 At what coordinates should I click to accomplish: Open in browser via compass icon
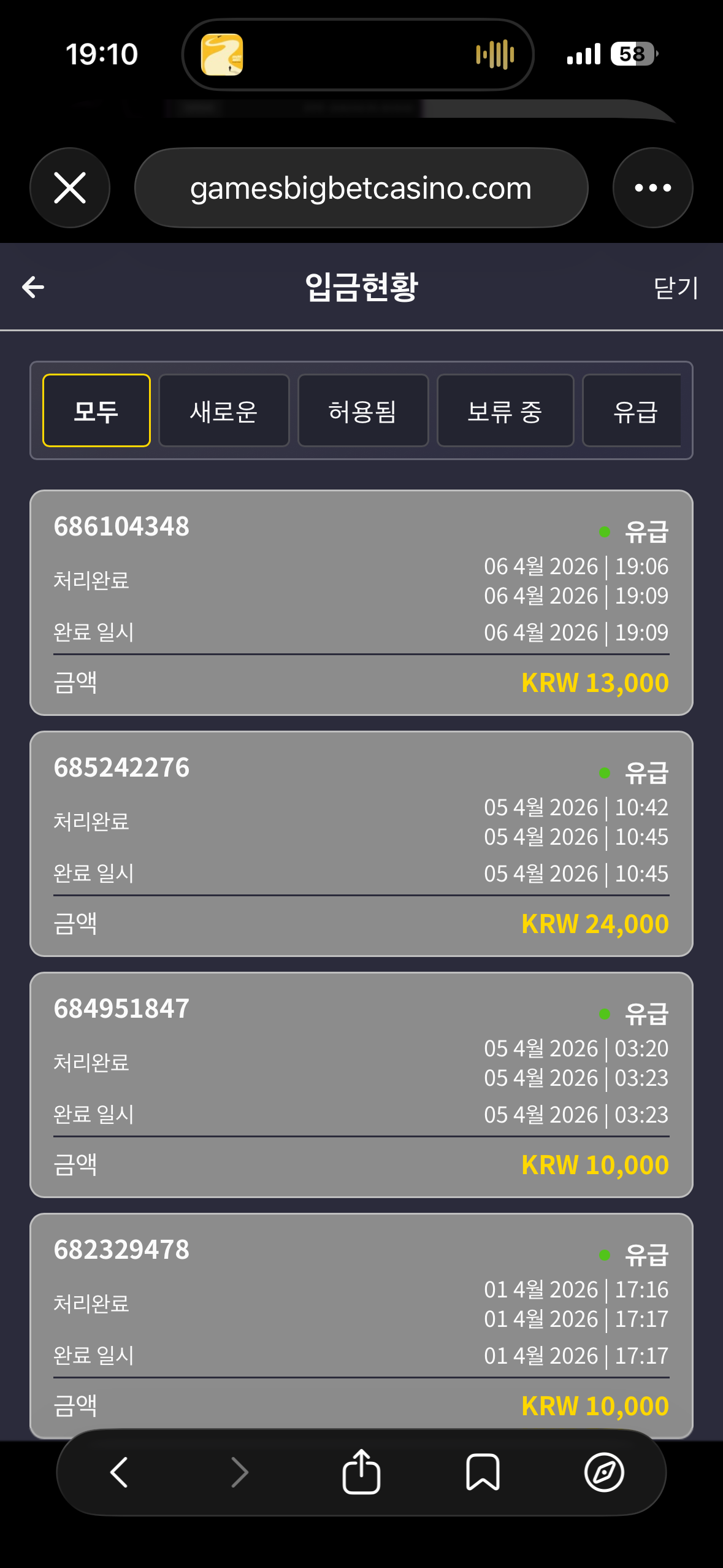[x=604, y=1472]
